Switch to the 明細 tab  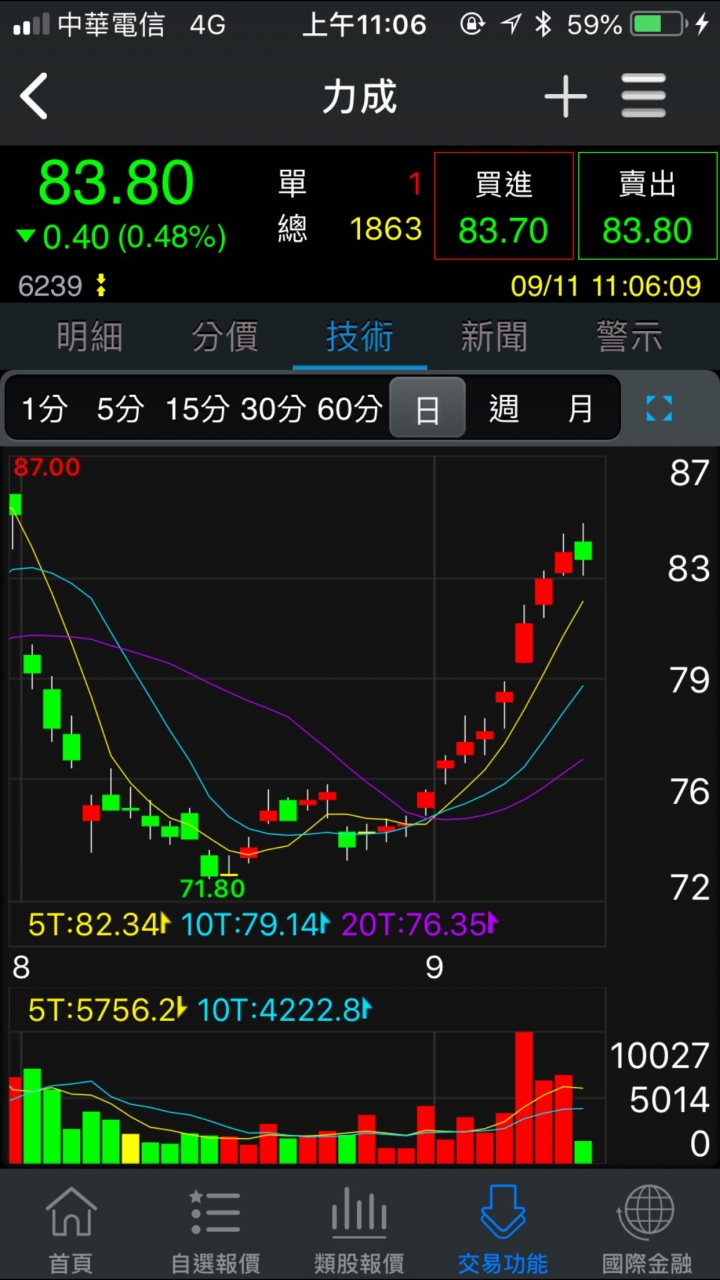click(90, 337)
